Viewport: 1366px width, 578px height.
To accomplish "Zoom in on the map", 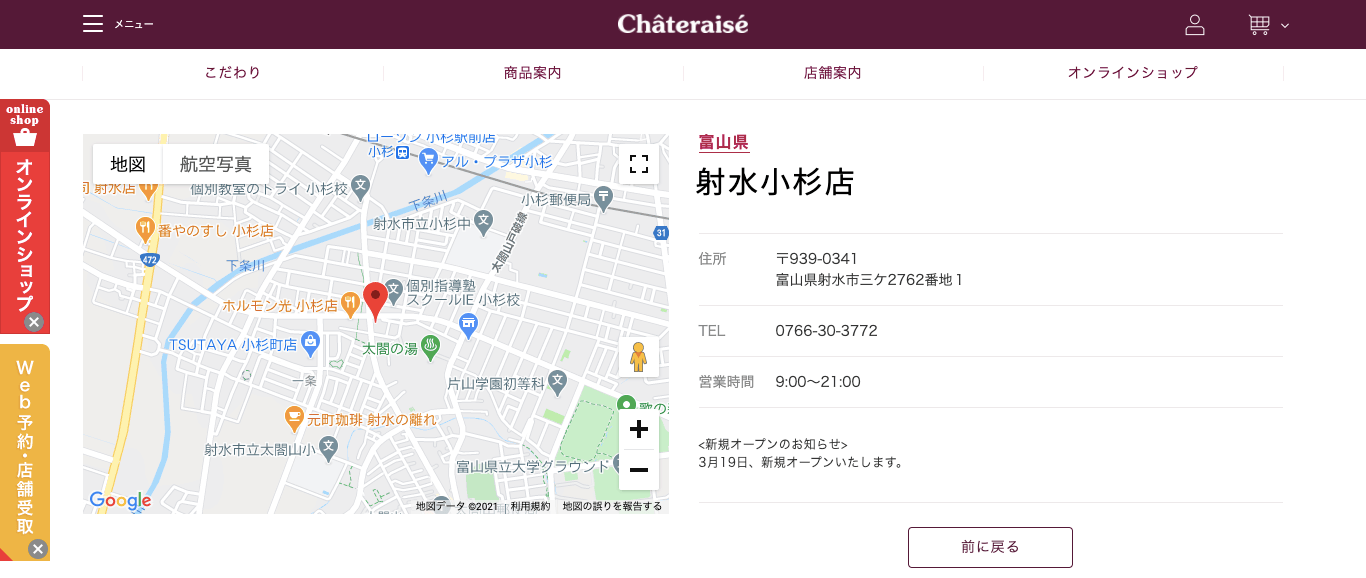I will tap(638, 430).
